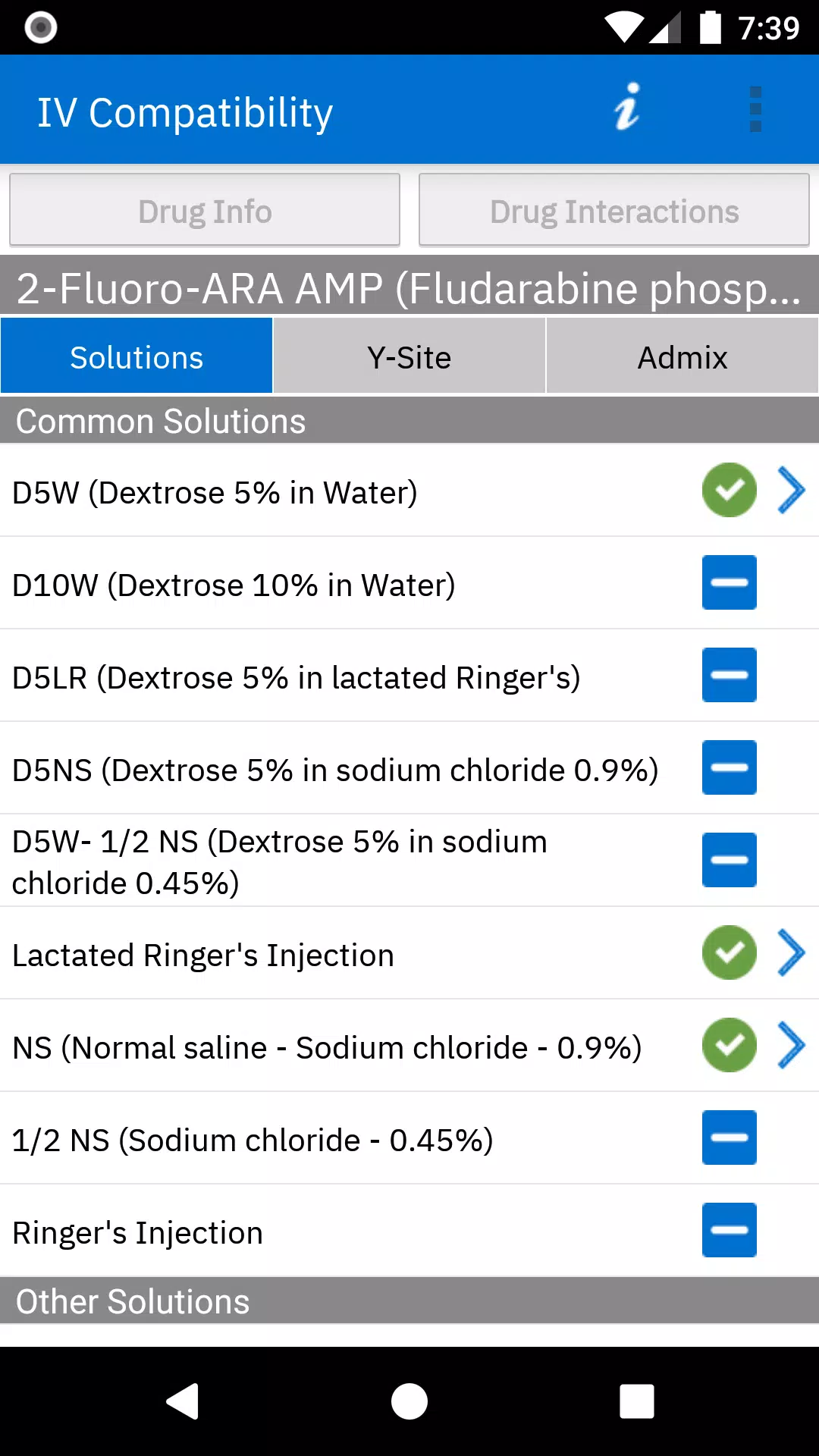Expand details for Lactated Ringer's Injection
This screenshot has height=1456, width=819.
(792, 953)
